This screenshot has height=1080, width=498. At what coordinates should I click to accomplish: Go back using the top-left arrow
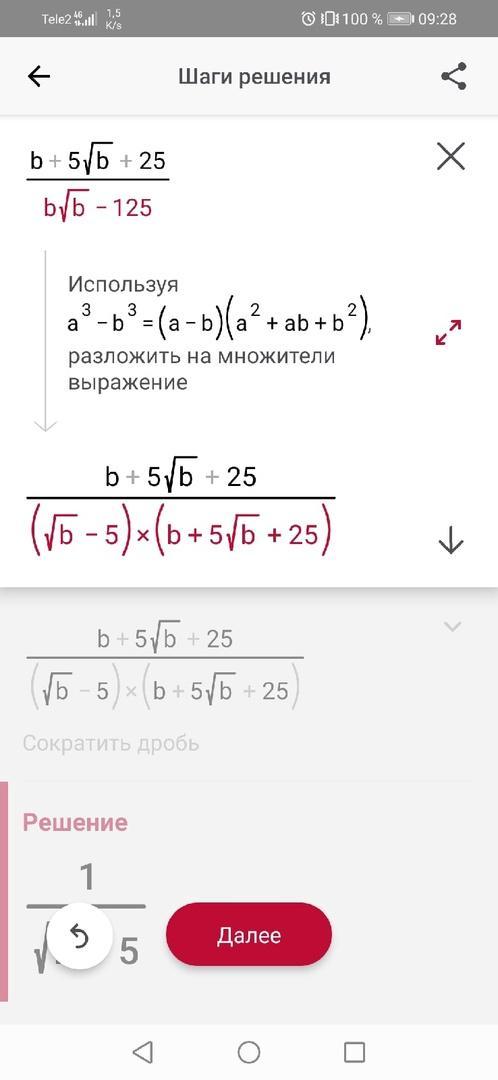[x=39, y=76]
